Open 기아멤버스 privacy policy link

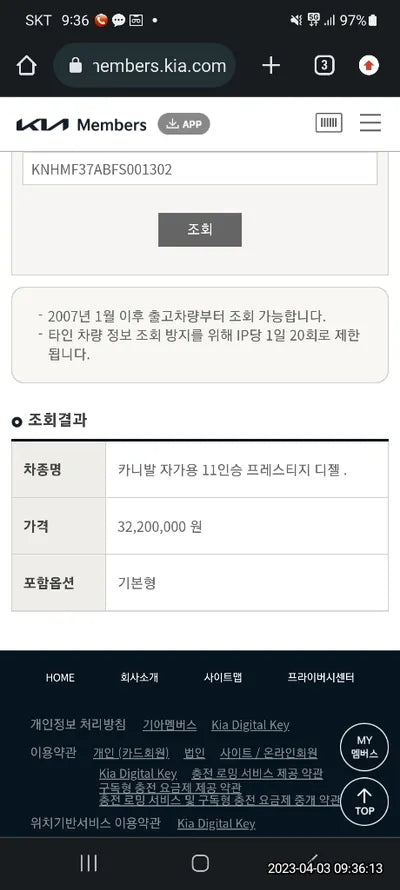pyautogui.click(x=170, y=725)
